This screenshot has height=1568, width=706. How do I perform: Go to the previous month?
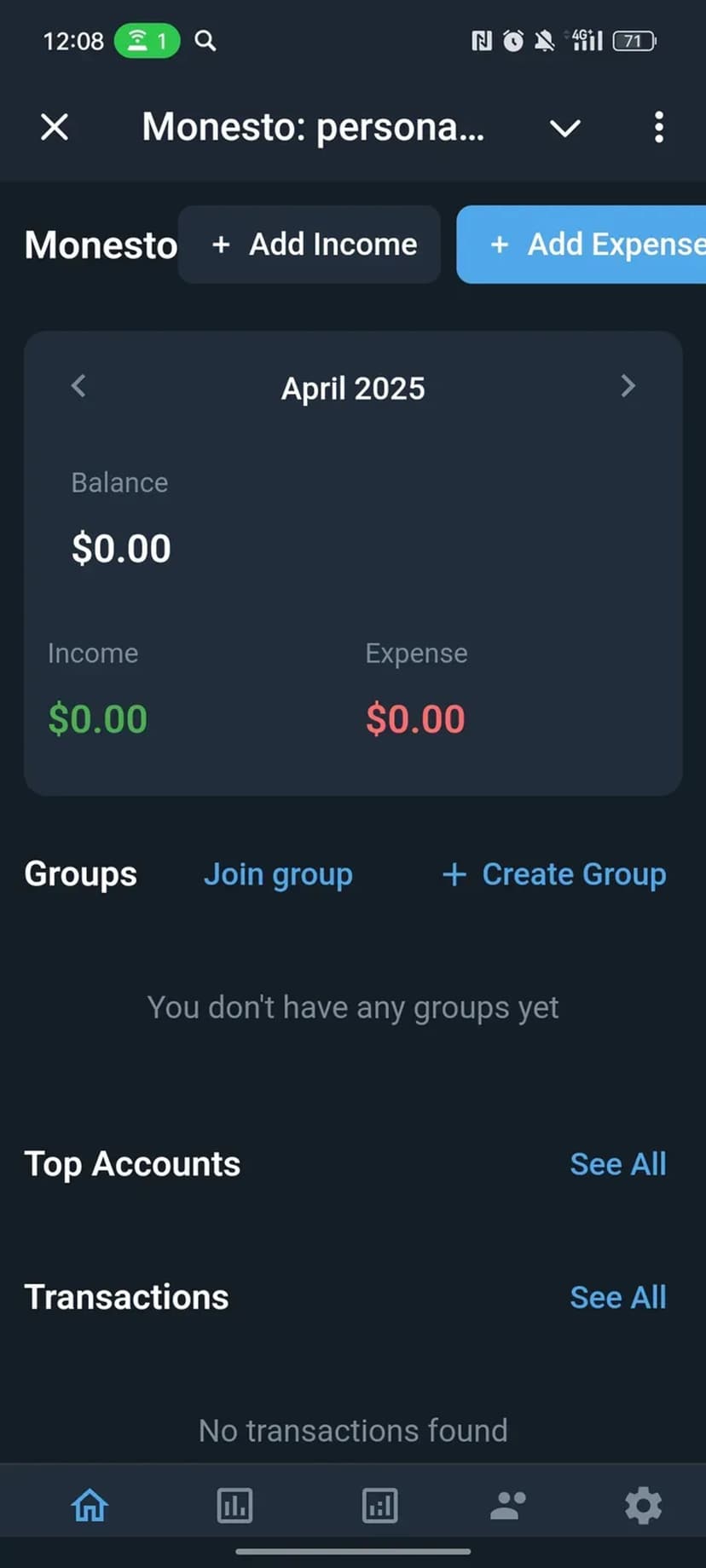[78, 386]
